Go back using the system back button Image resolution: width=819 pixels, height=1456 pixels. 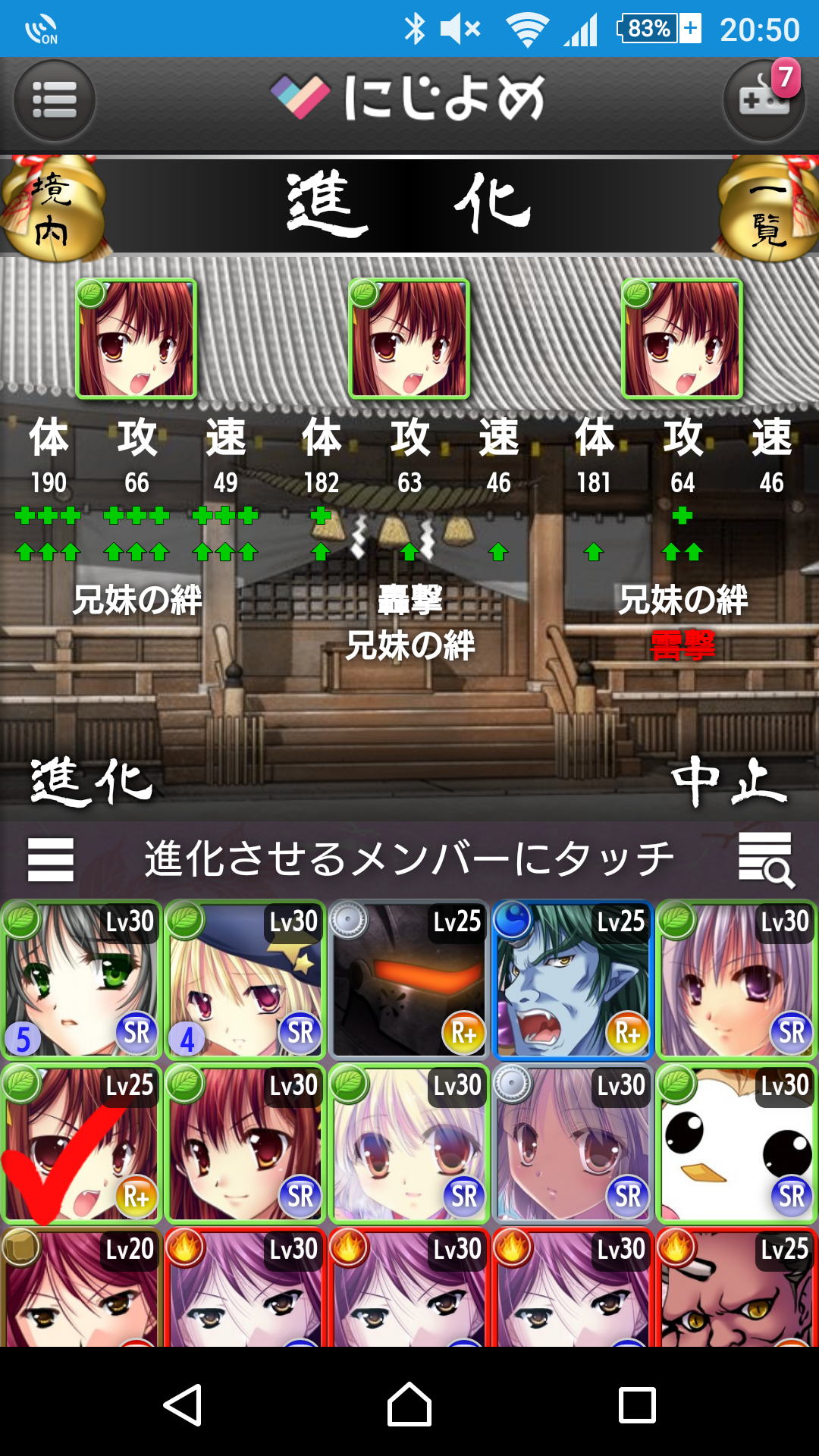(x=183, y=1404)
